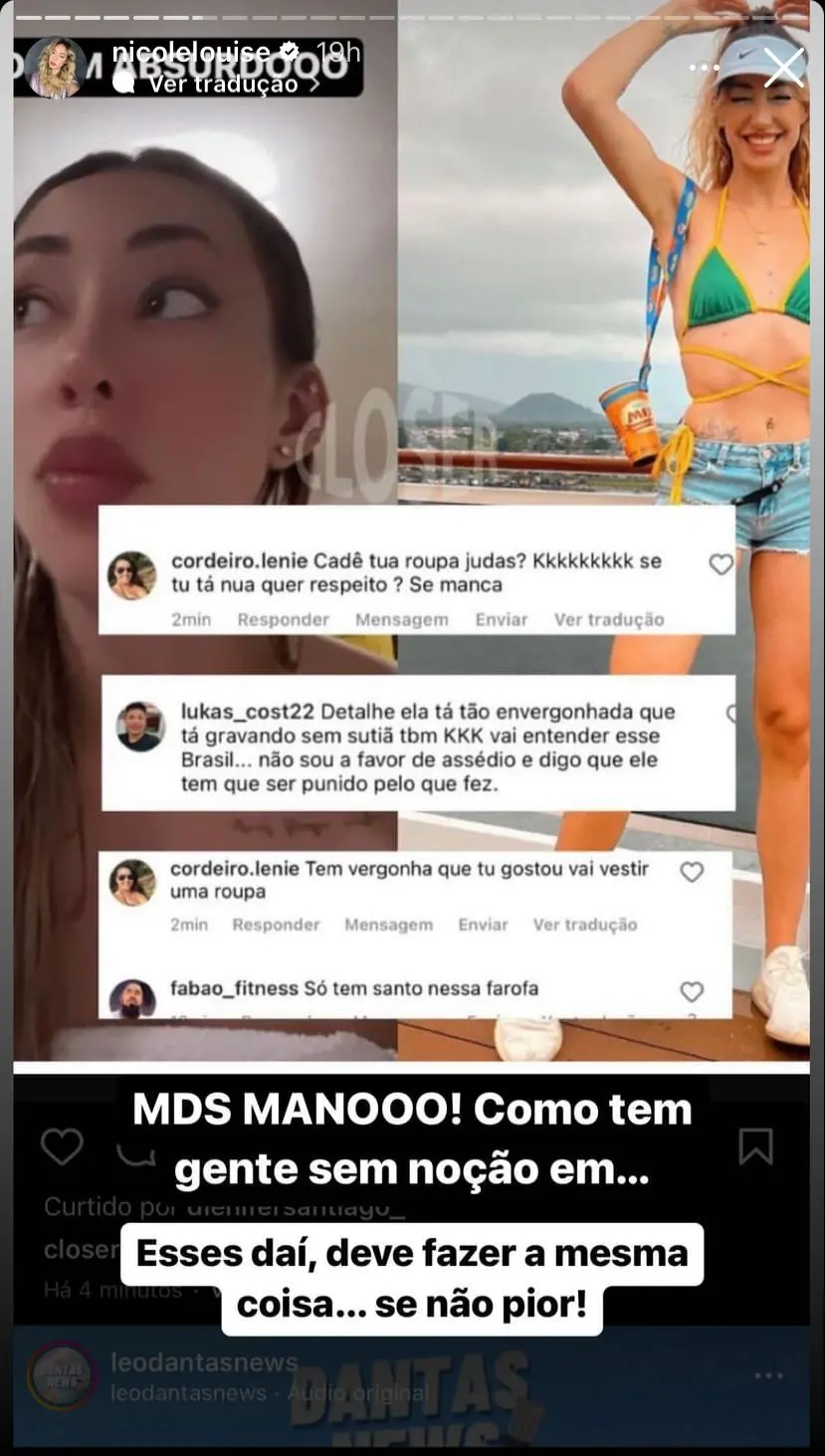
Task: Tap 'Enviar' to share the comment
Action: 502,619
